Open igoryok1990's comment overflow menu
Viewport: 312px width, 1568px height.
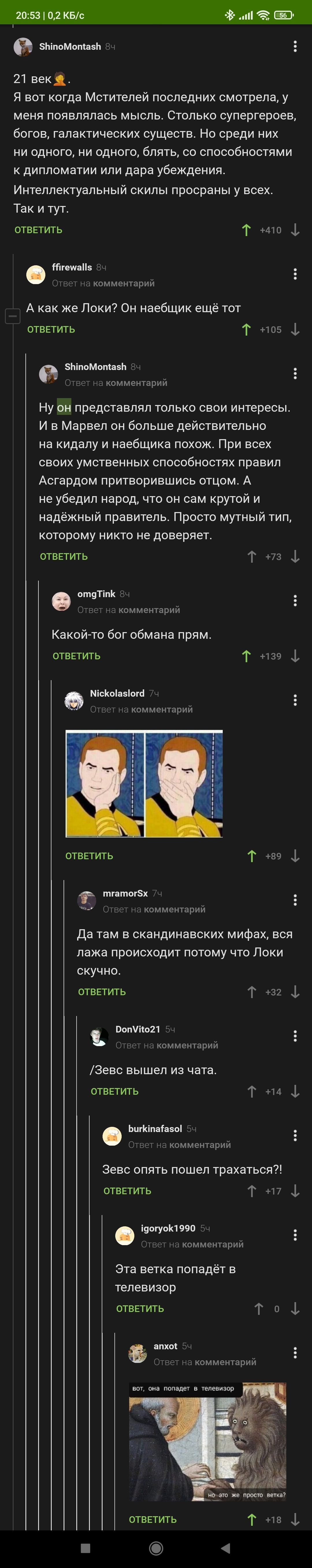pos(295,1235)
